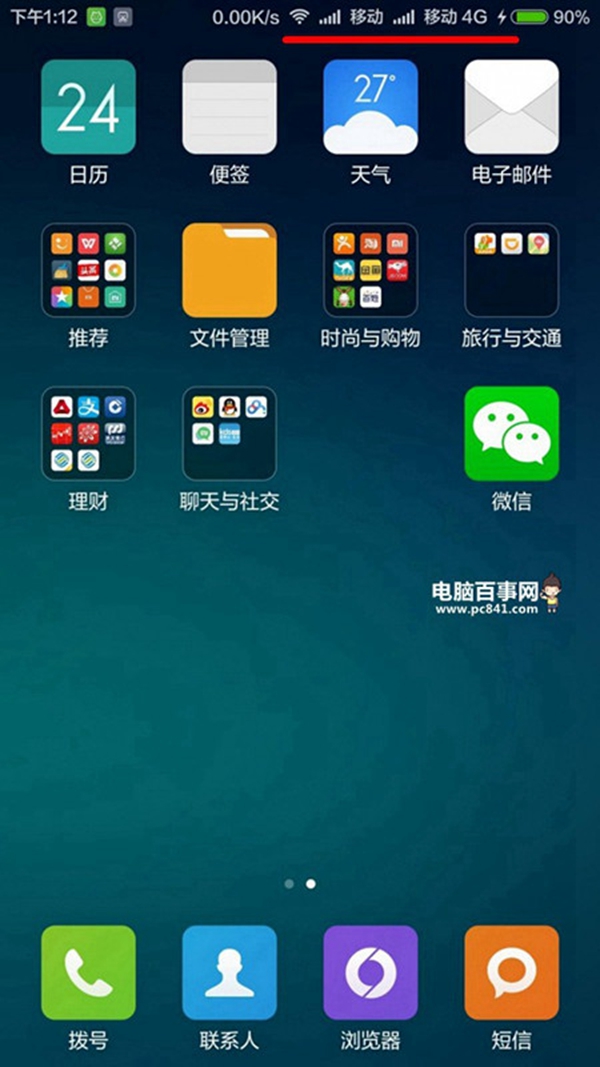Launch the 浏览器 browser
Screen dimensions: 600x1067
click(370, 972)
